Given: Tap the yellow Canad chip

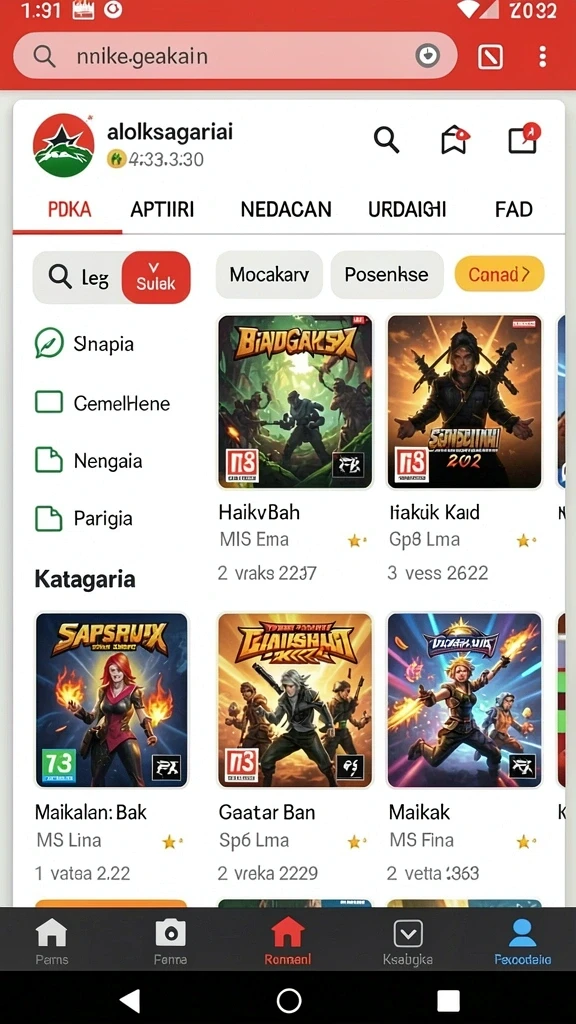Looking at the screenshot, I should tap(499, 274).
